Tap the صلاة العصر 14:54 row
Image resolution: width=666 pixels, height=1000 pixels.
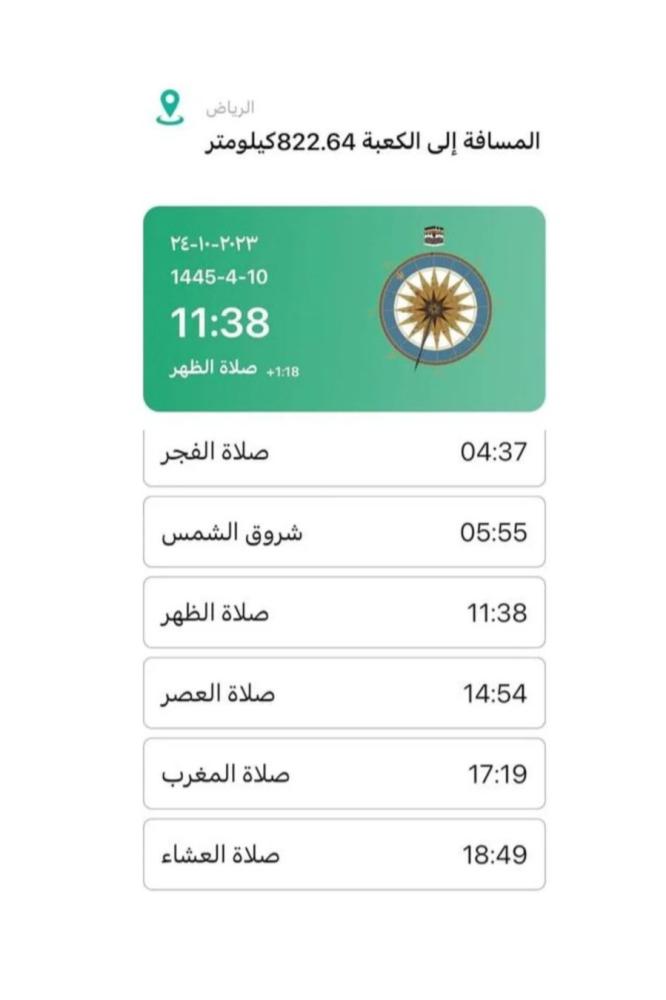(x=344, y=693)
